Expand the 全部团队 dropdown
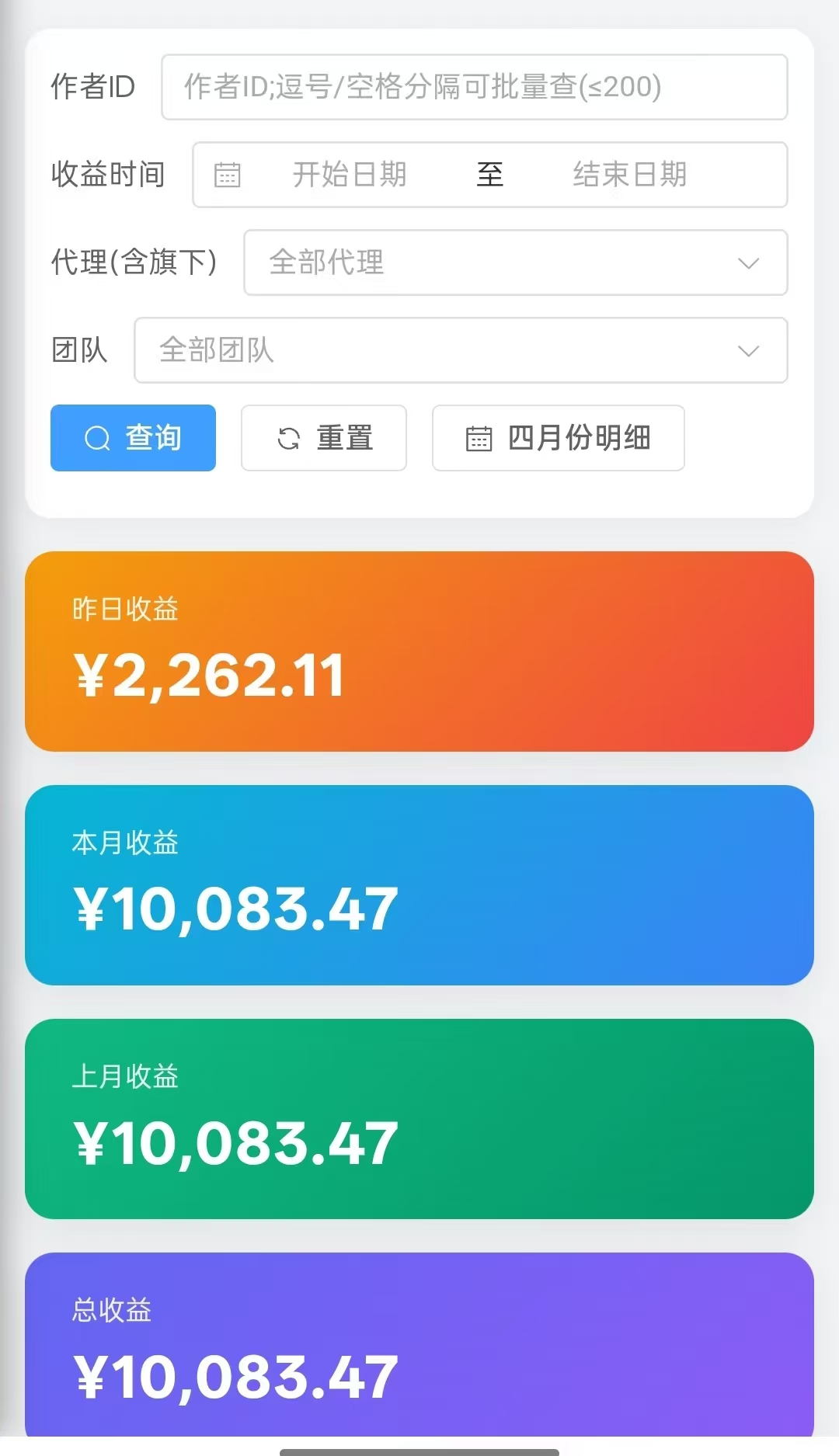The width and height of the screenshot is (839, 1456). [461, 350]
